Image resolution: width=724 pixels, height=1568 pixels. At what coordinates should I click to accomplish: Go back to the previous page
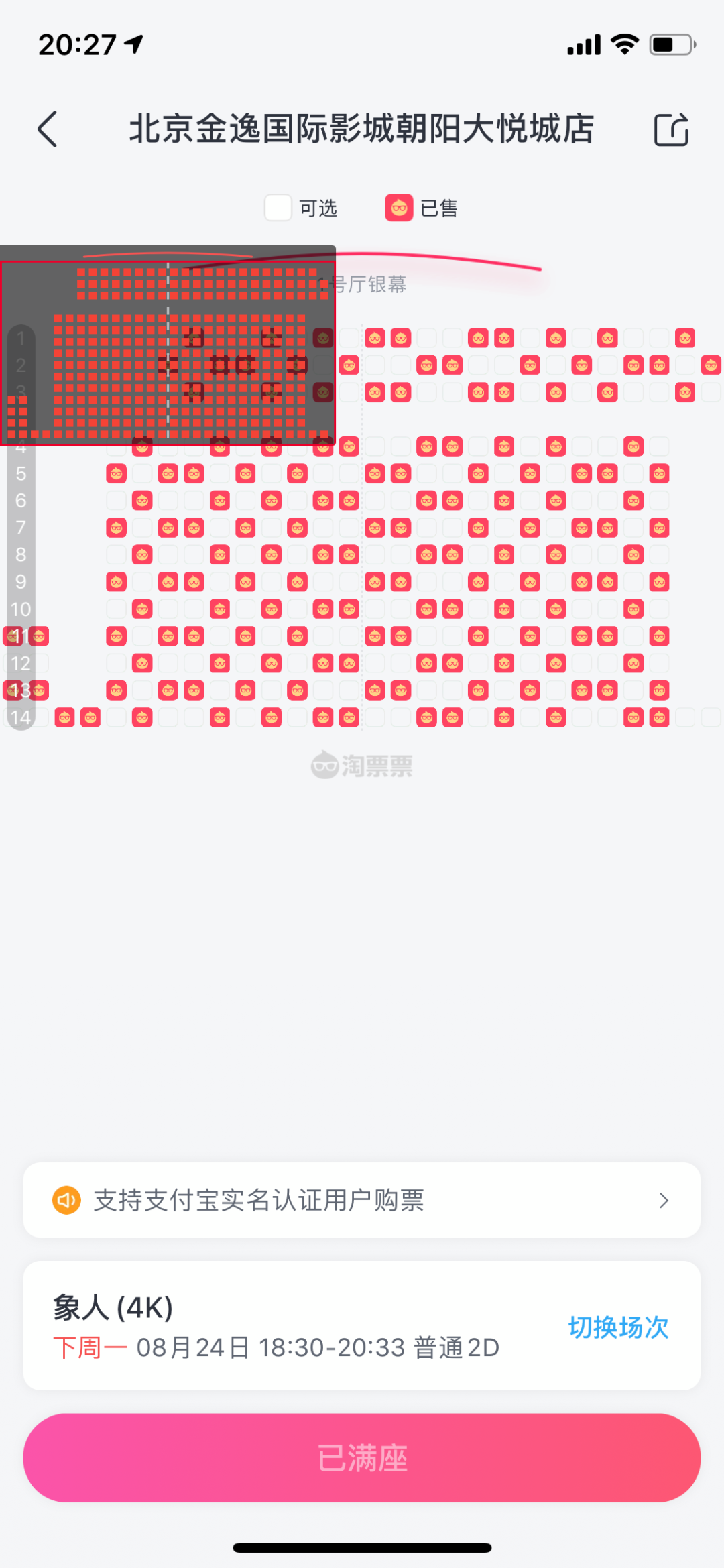pos(48,129)
